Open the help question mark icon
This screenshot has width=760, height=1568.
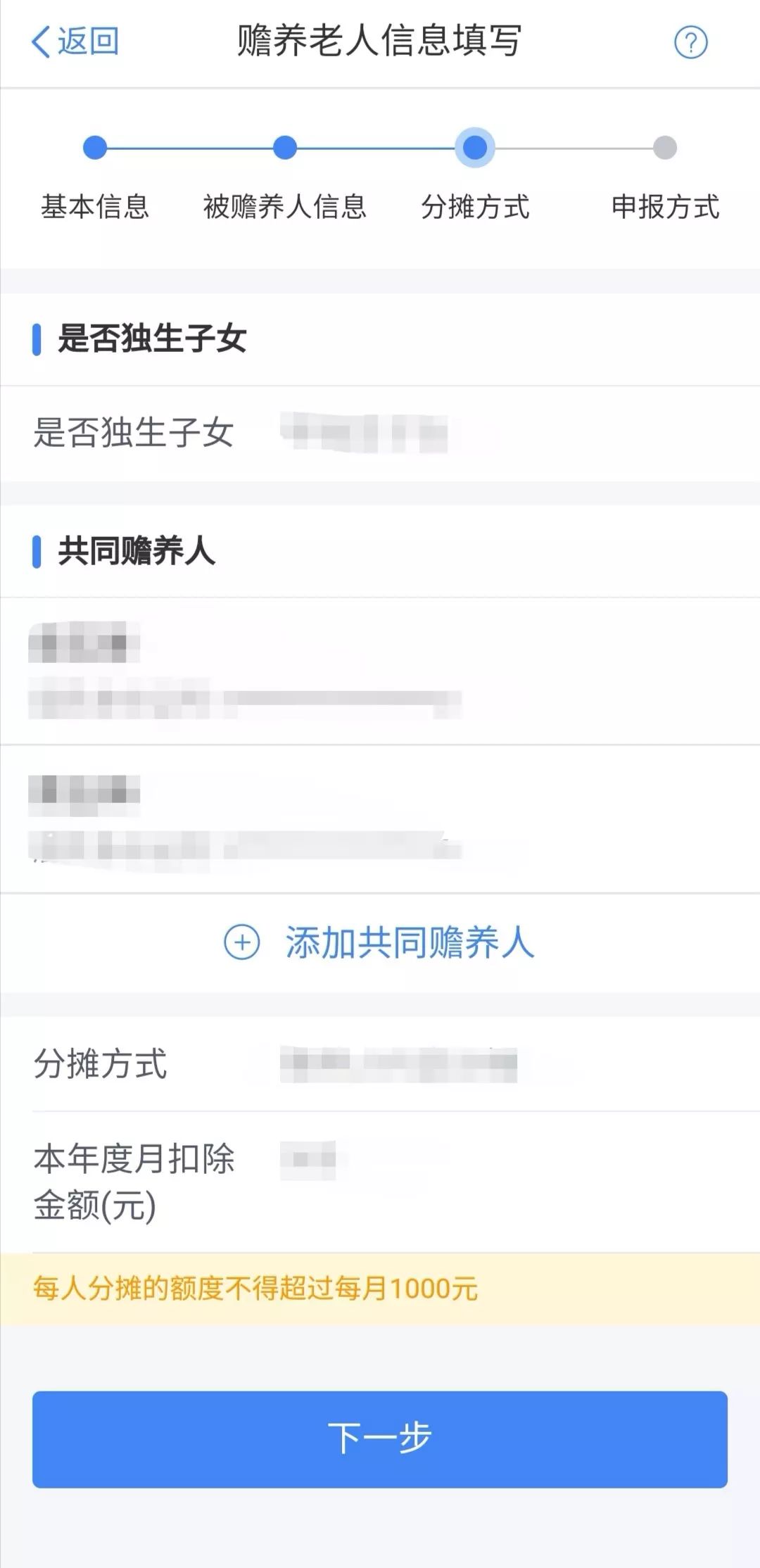[690, 42]
